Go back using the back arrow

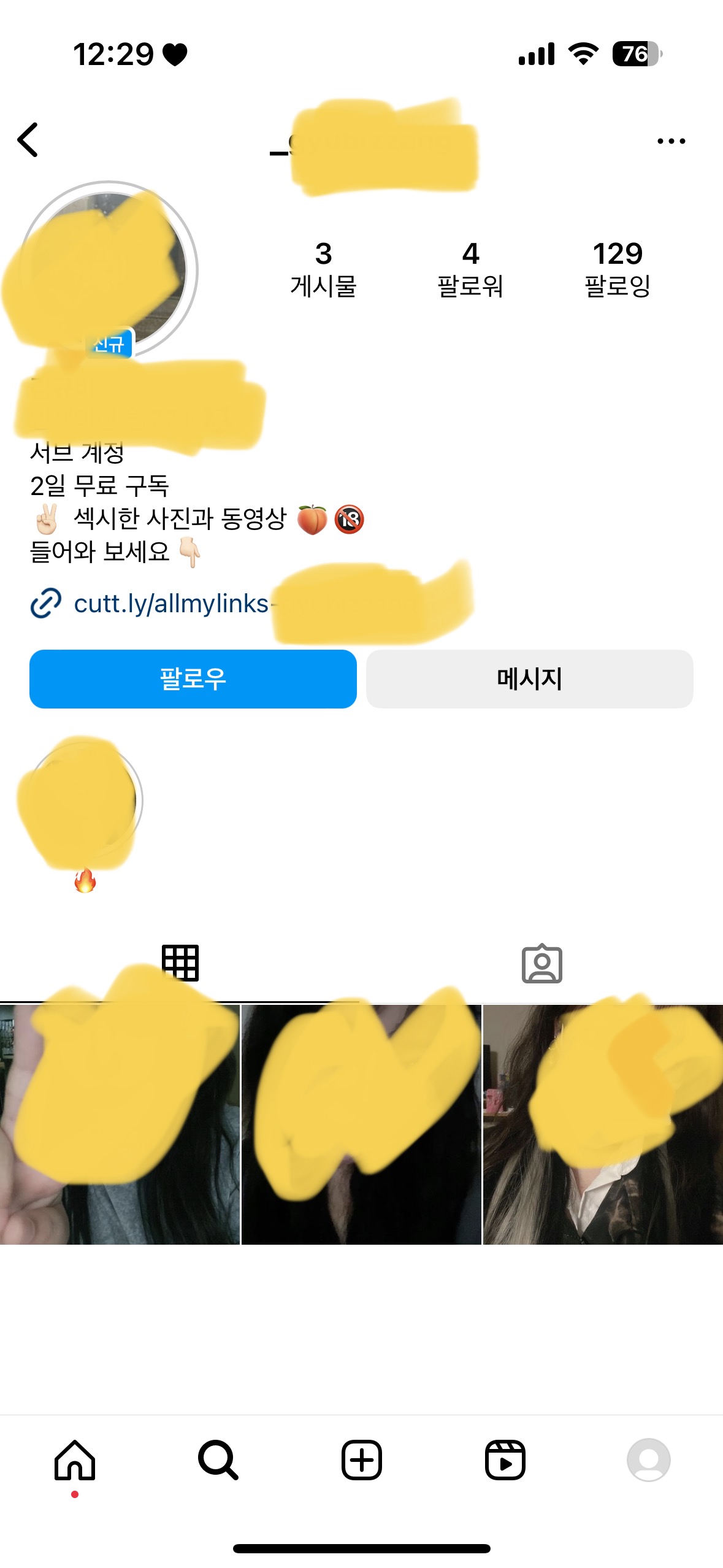tap(28, 140)
